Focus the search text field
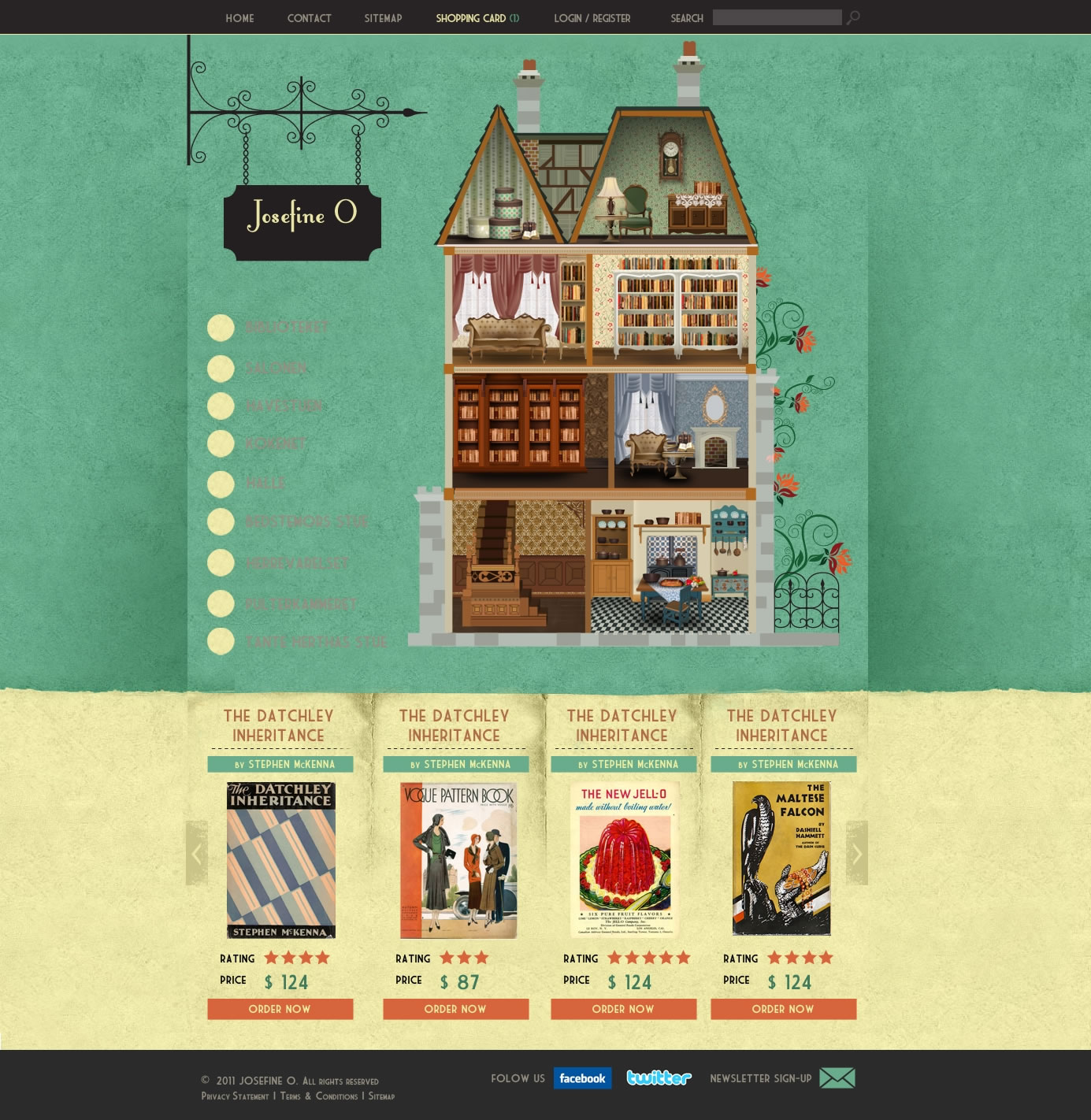Image resolution: width=1091 pixels, height=1120 pixels. point(777,17)
